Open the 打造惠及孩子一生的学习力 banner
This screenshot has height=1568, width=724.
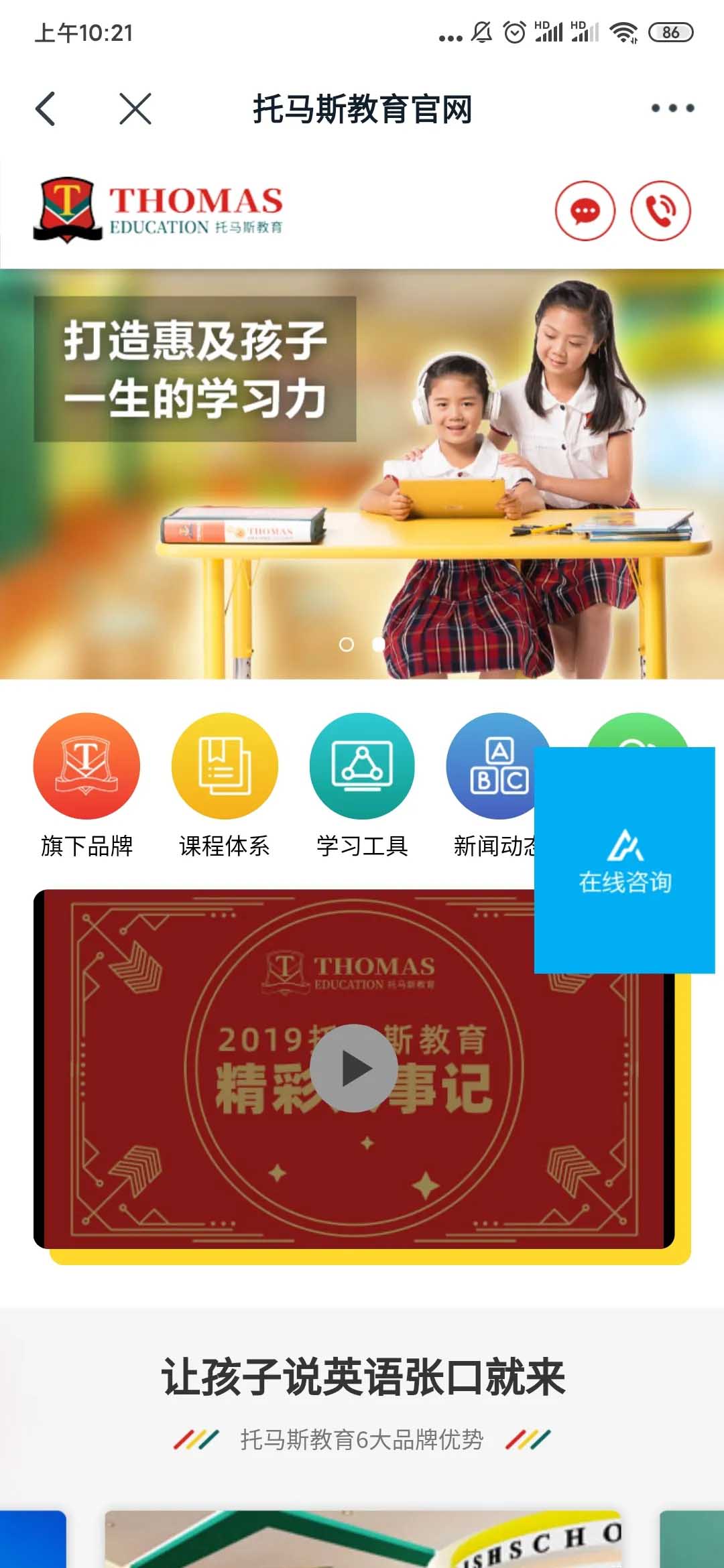(x=362, y=473)
